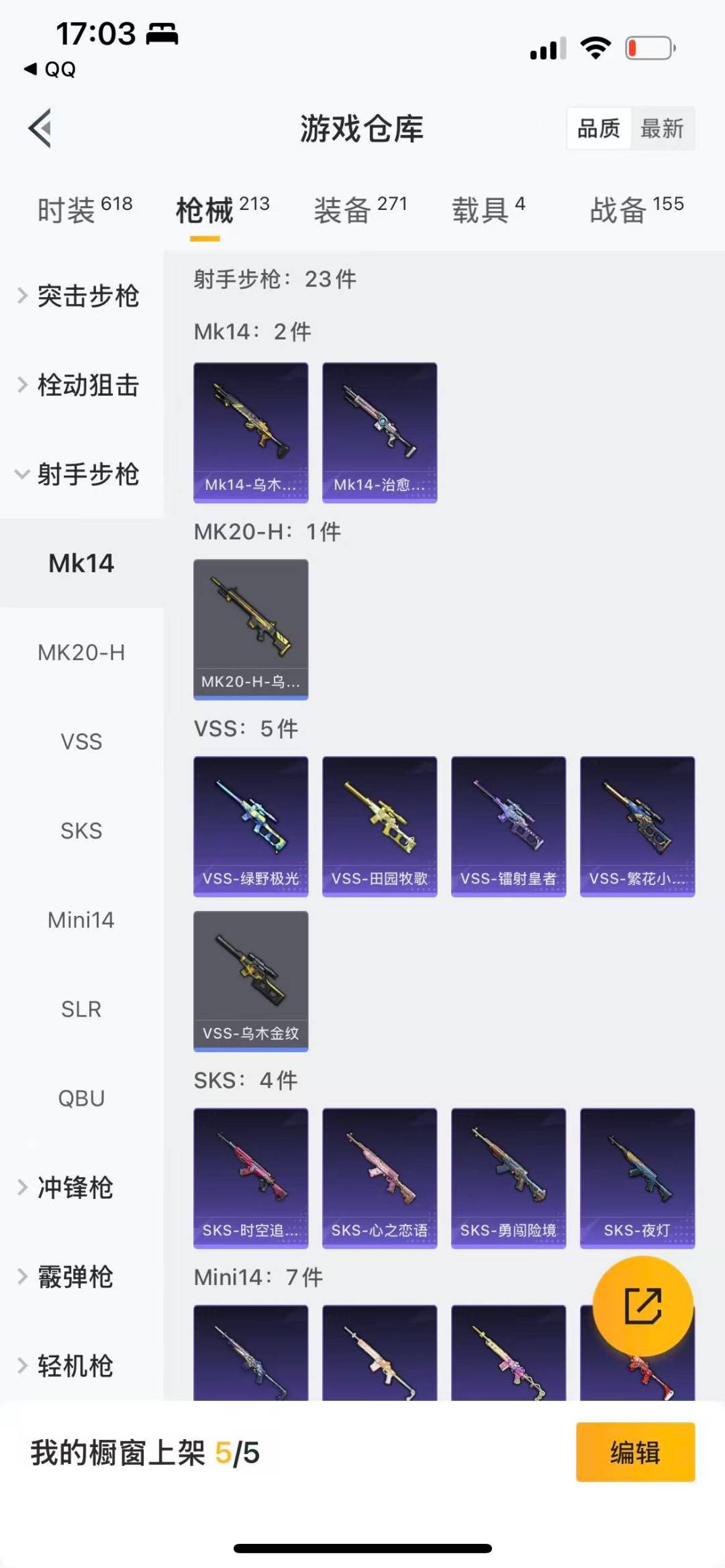Open the VSS-田园牧歌 skin
This screenshot has height=1568, width=725.
point(379,825)
